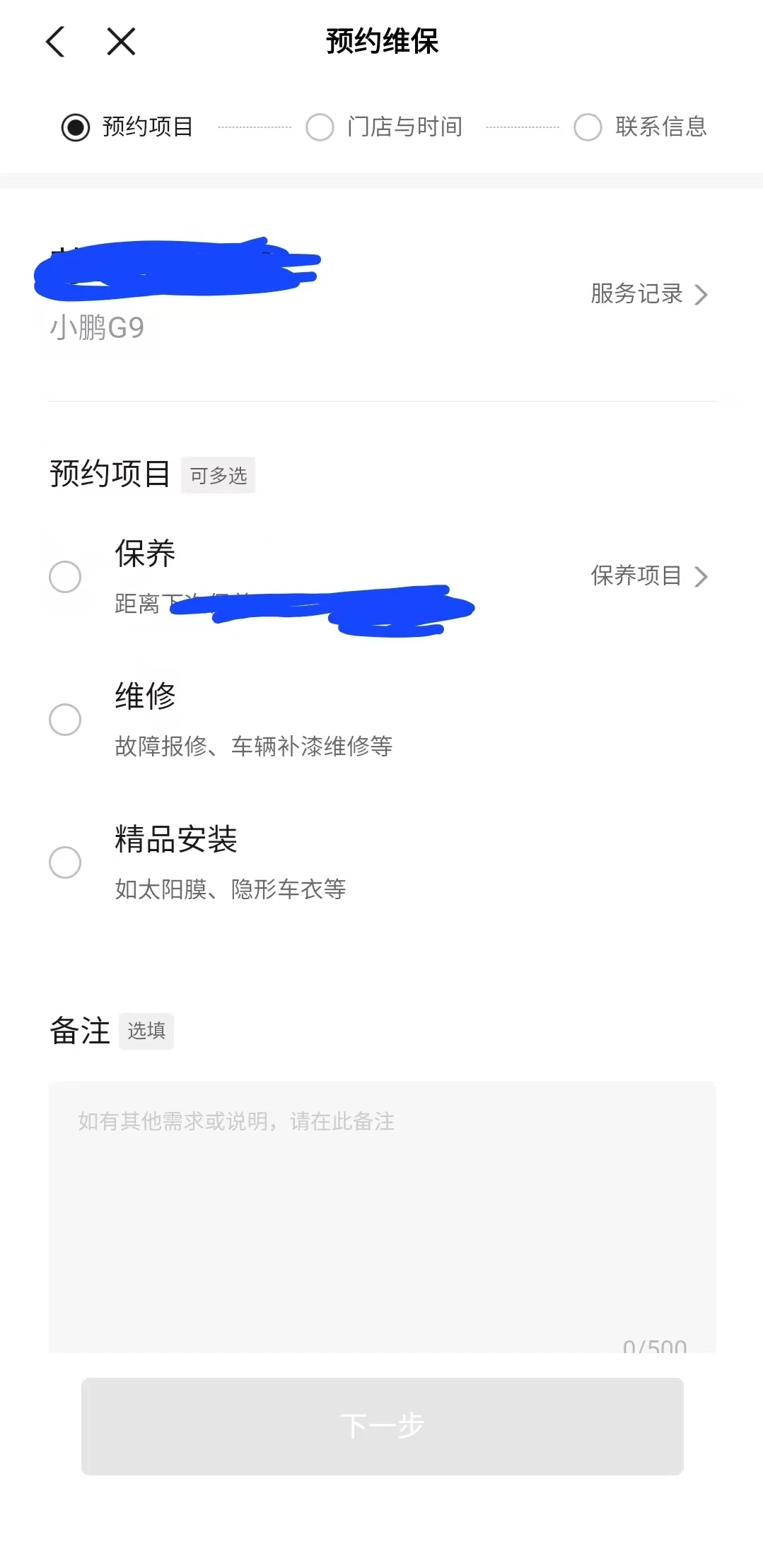Select the 精品安装 option
This screenshot has width=763, height=1568.
point(65,862)
